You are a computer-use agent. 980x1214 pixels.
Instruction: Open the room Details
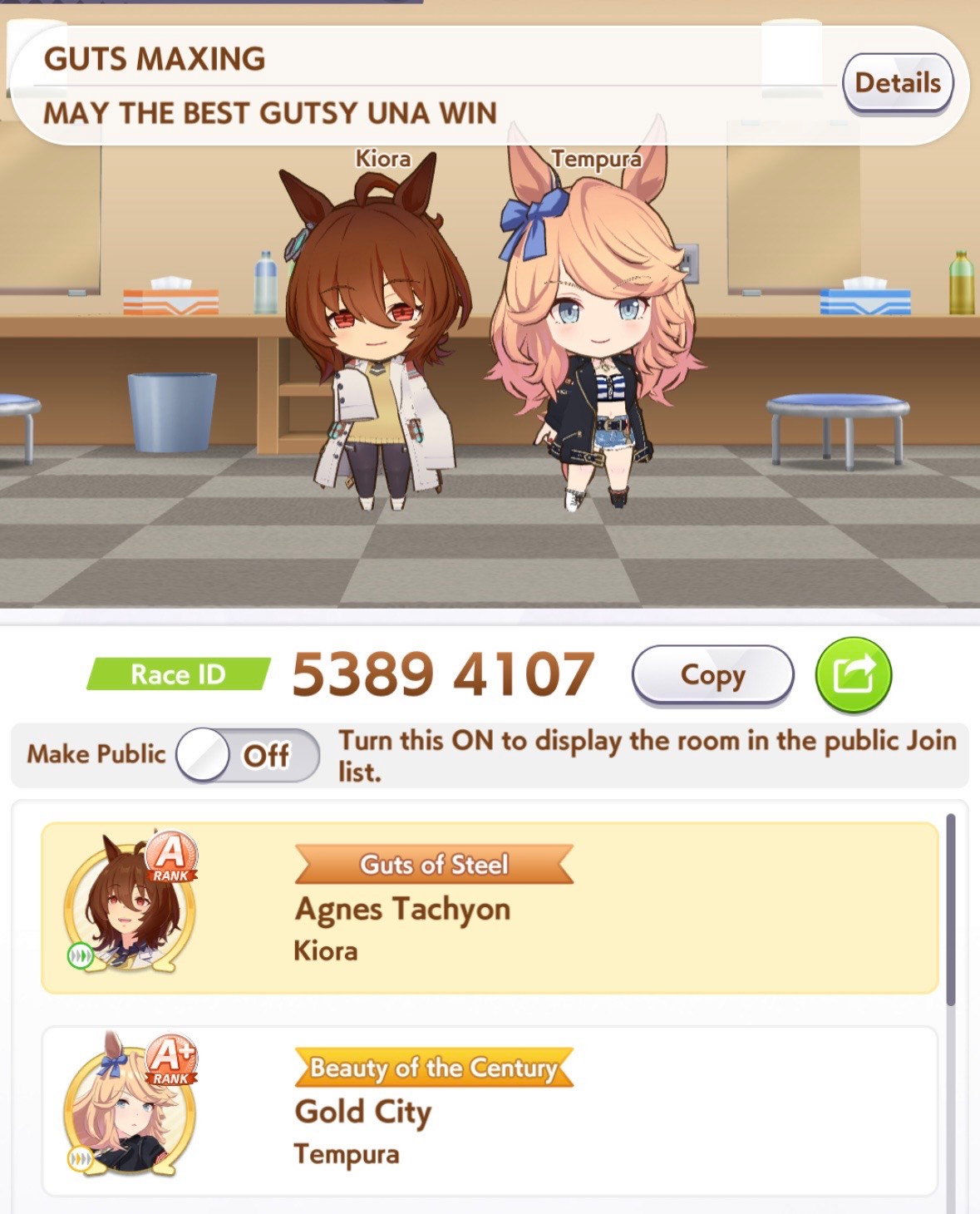(898, 83)
